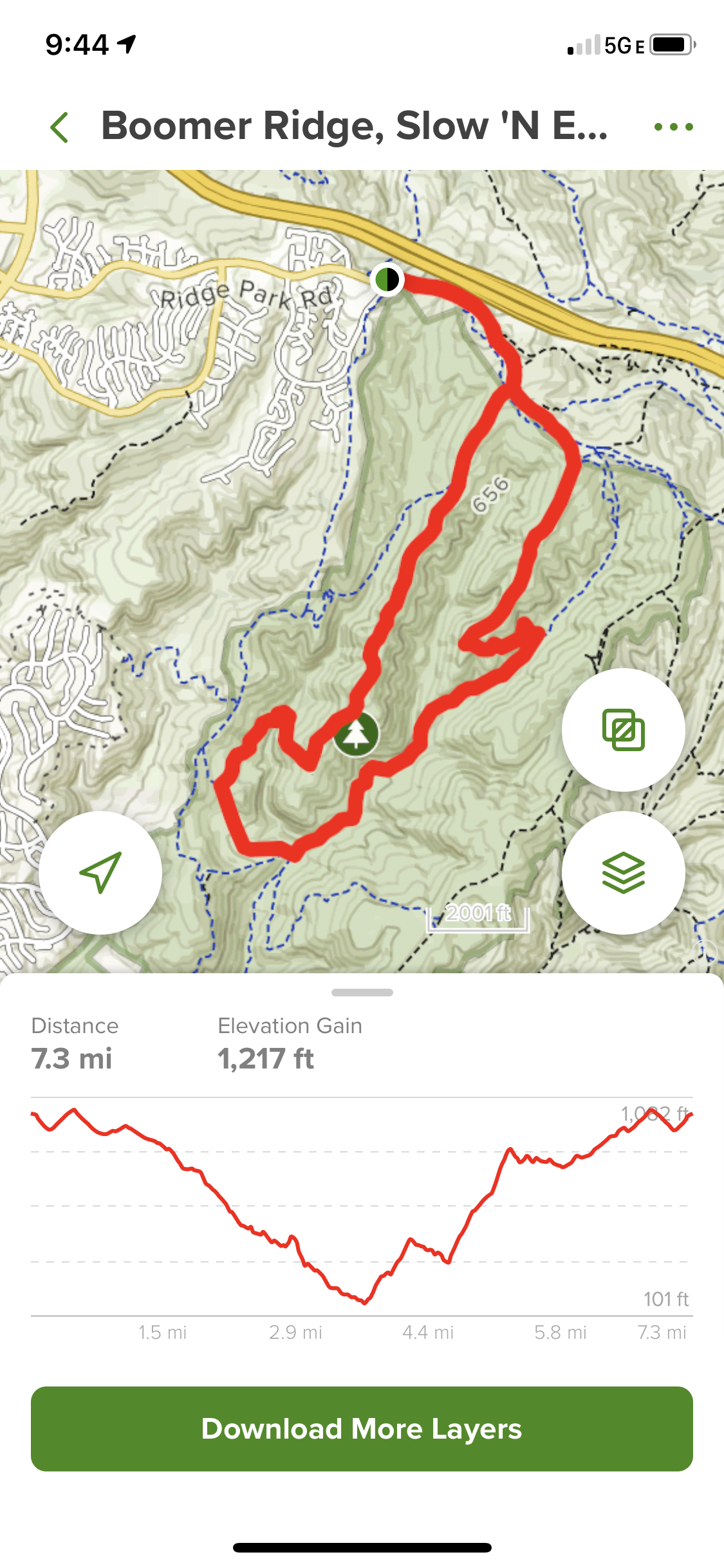Tap the overlapping squares map button
The image size is (724, 1568).
[623, 730]
